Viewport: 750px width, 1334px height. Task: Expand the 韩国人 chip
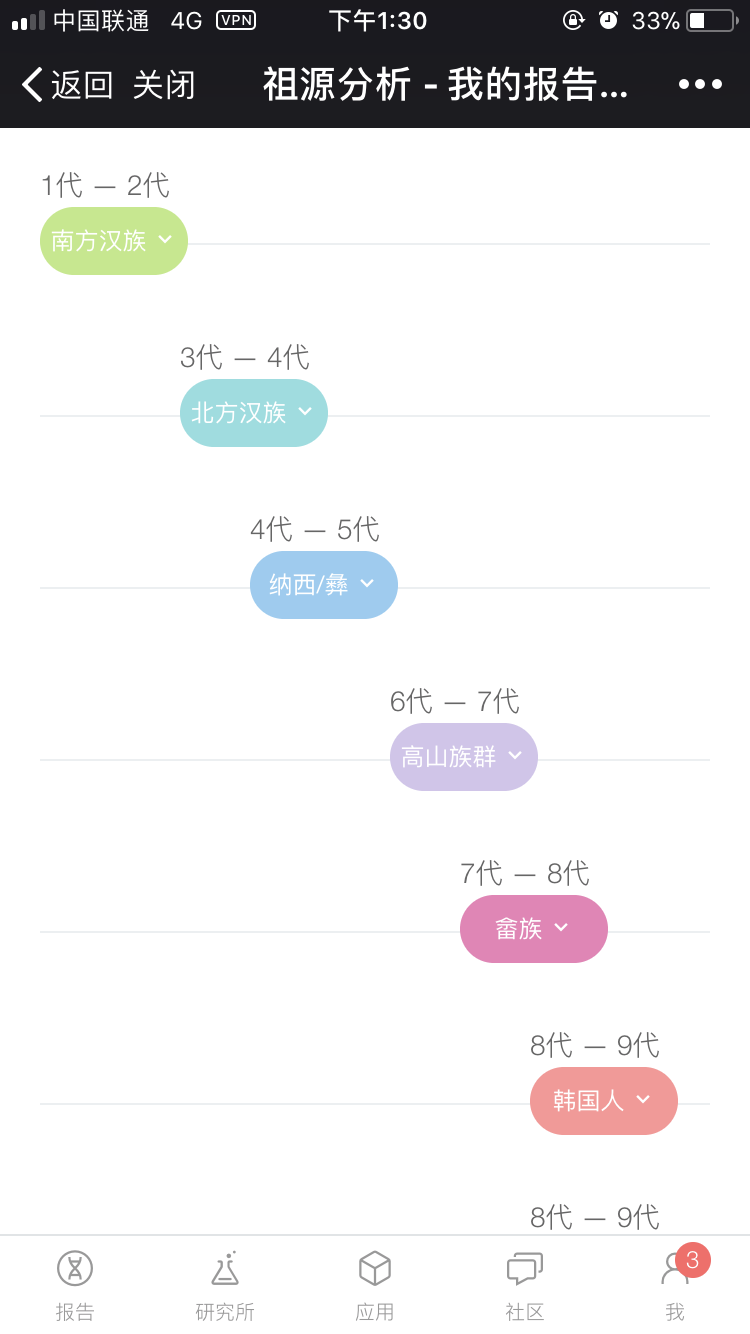(x=604, y=1101)
